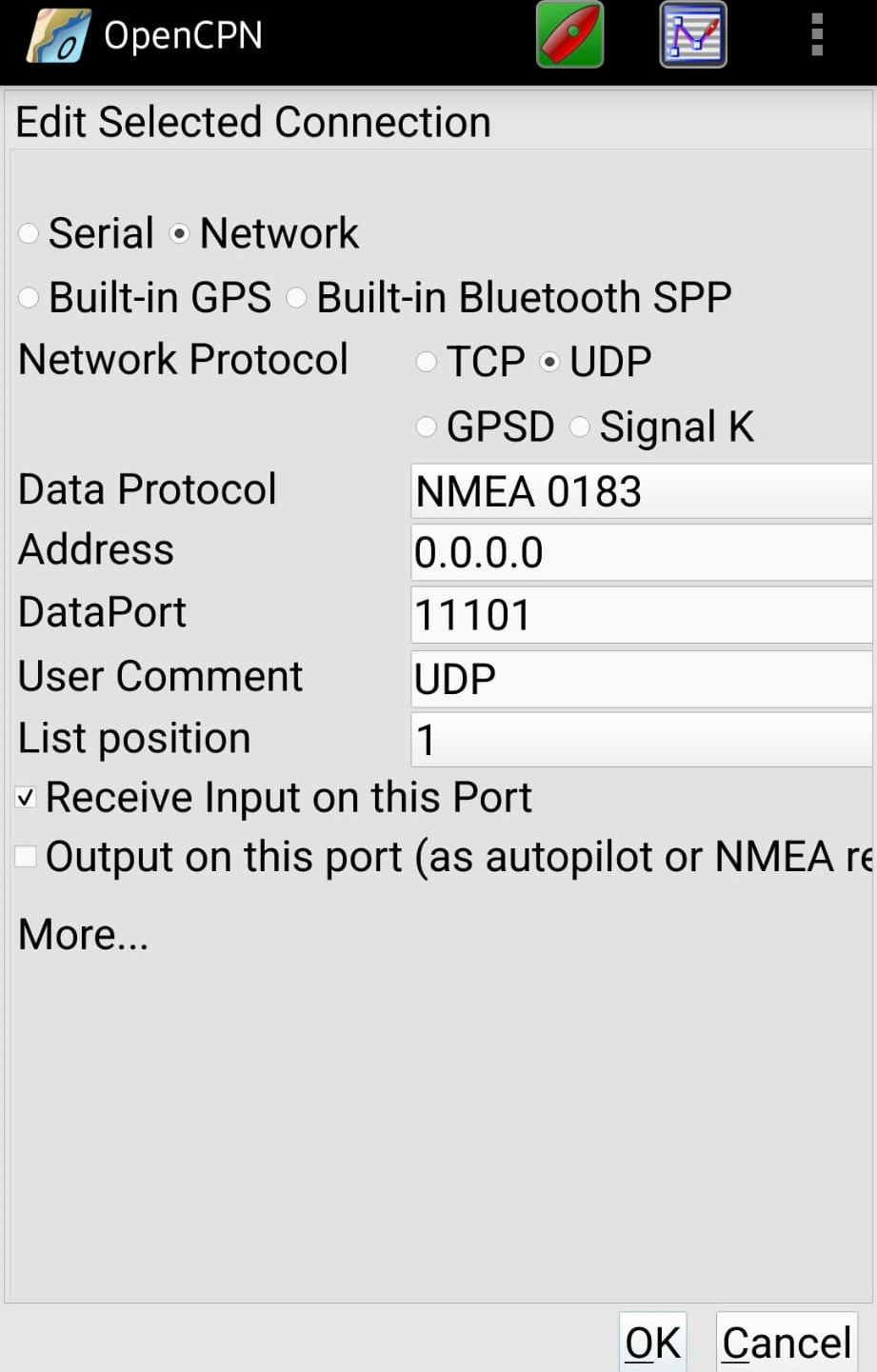This screenshot has height=1372, width=877.
Task: Edit the DataPort value 11101
Action: coord(642,615)
